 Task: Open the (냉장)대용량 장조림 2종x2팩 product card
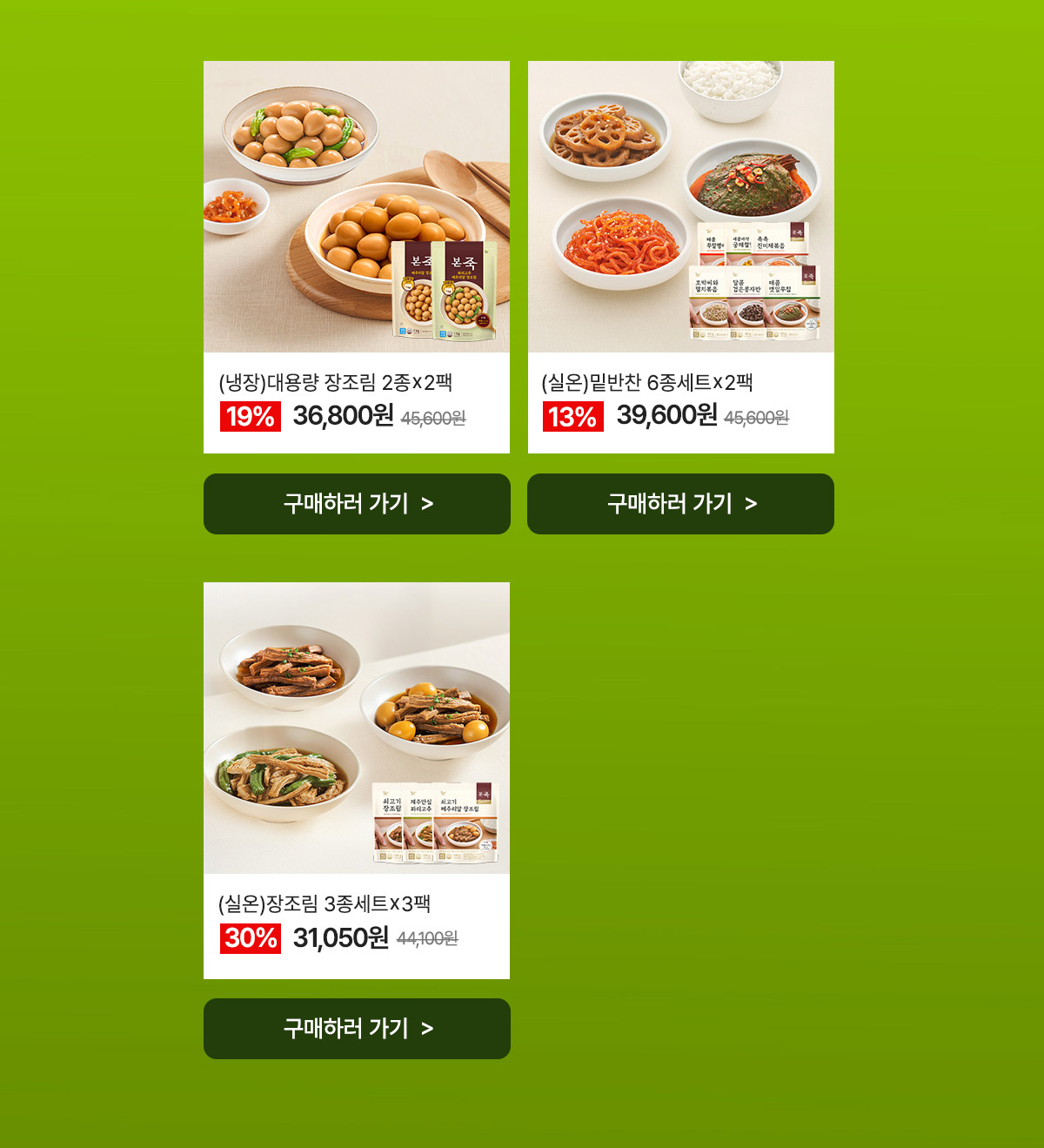[357, 257]
